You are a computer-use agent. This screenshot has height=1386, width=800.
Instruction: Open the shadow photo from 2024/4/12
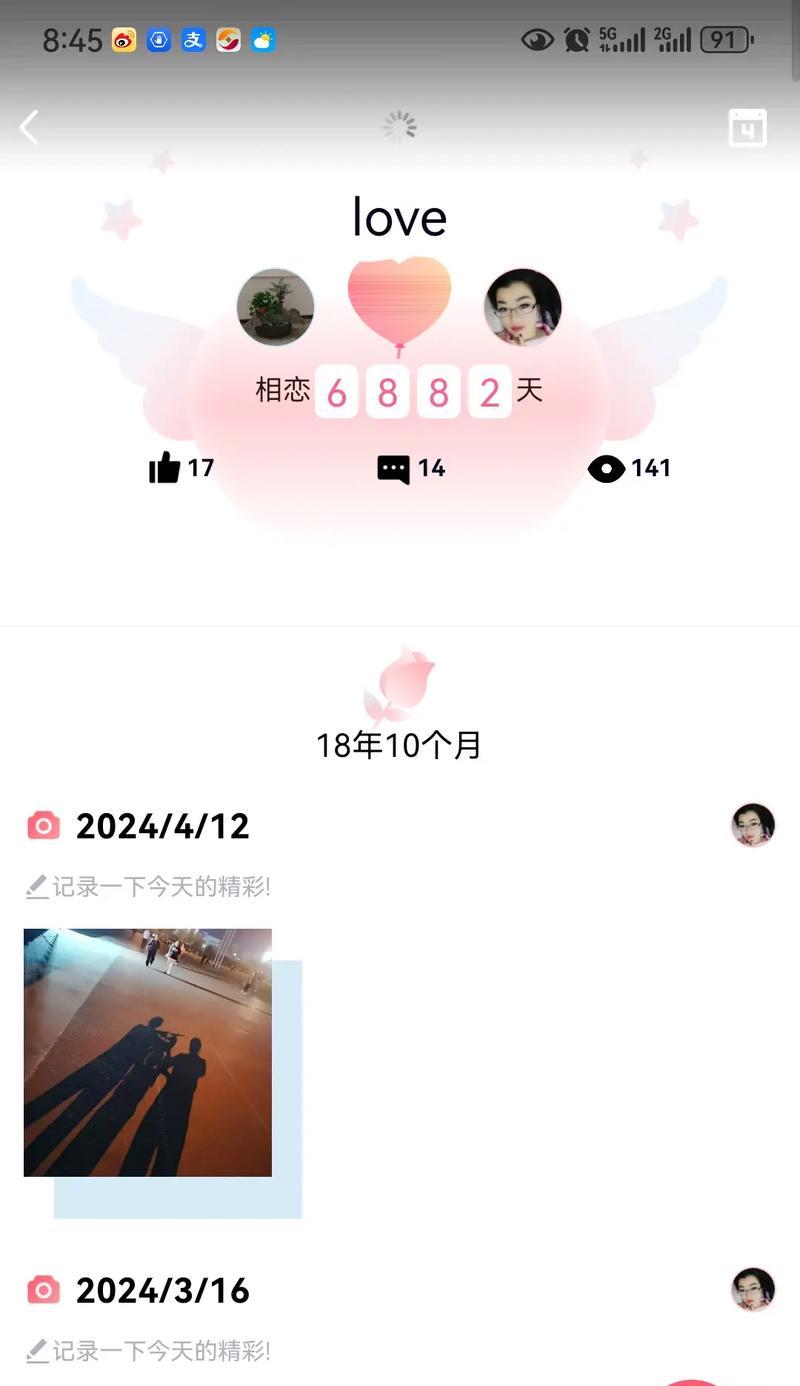point(148,1052)
